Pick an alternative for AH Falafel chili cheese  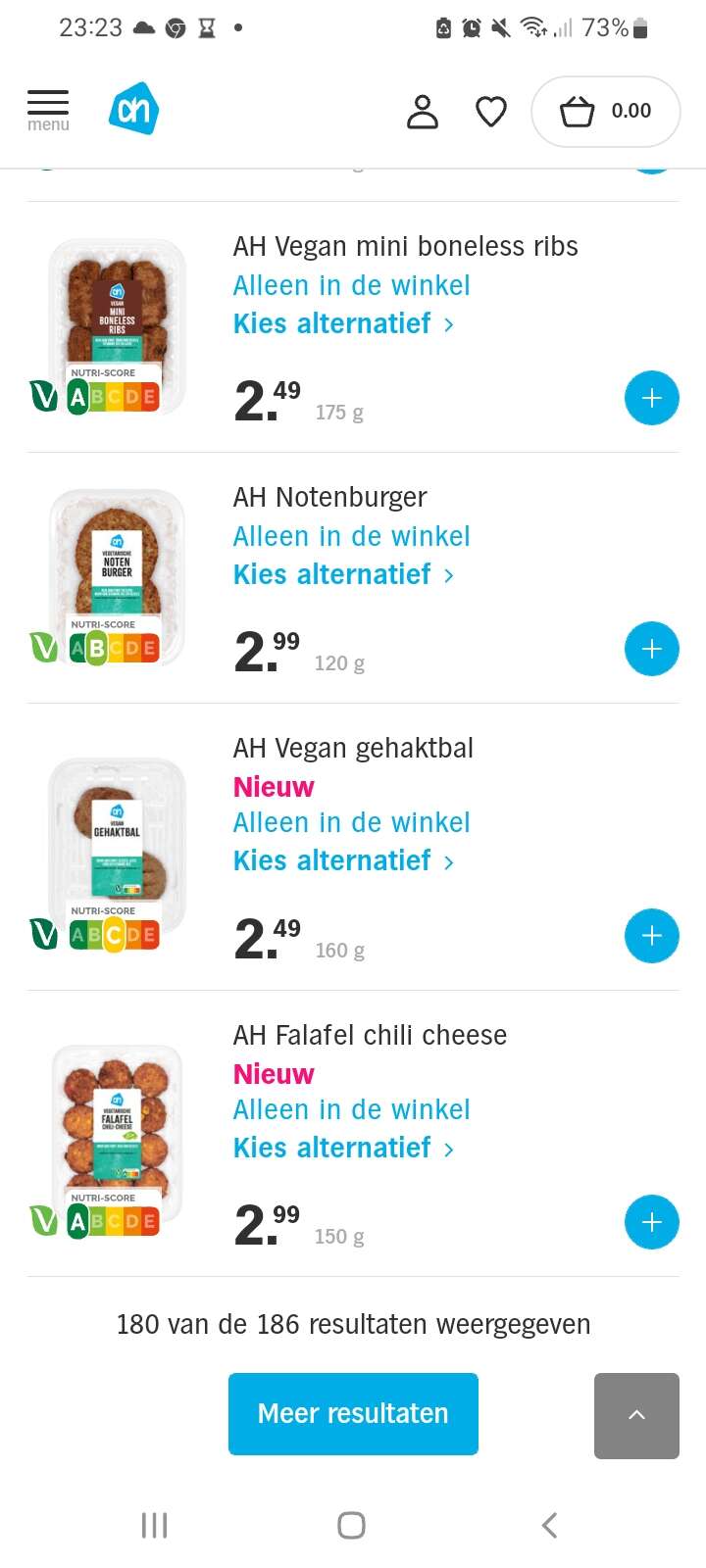pos(343,1148)
